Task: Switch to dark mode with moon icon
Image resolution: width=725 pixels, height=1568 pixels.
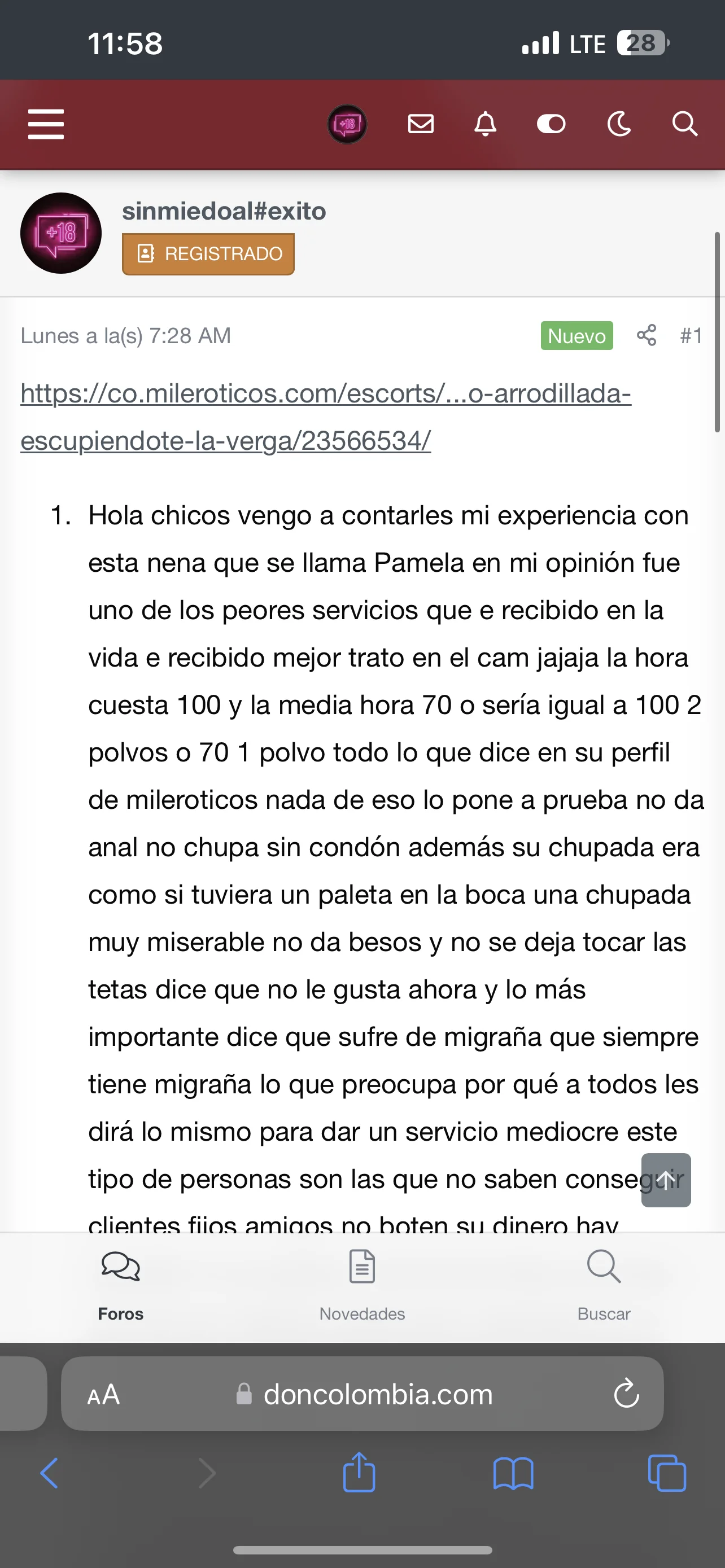Action: pyautogui.click(x=619, y=124)
